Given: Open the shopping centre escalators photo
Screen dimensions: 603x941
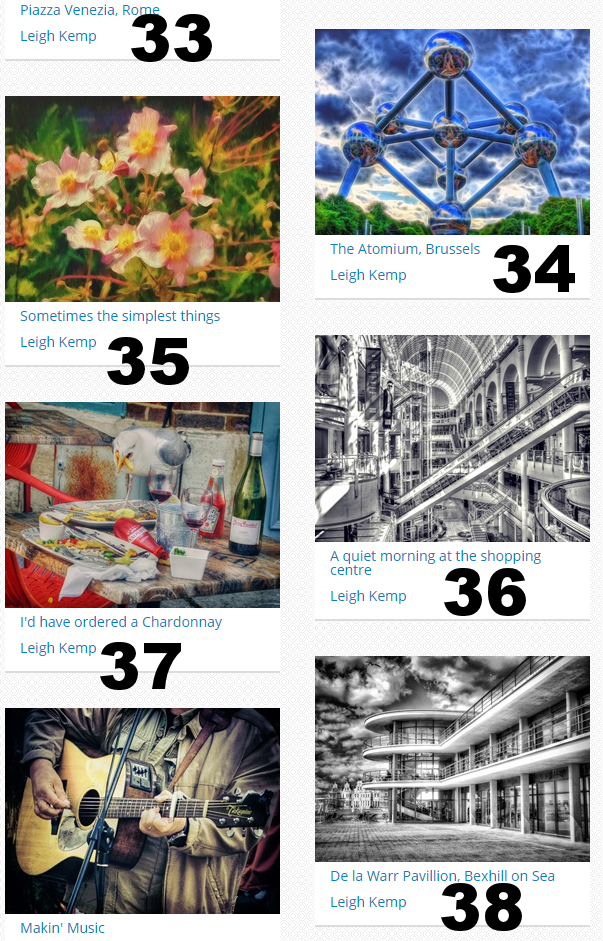Looking at the screenshot, I should tap(452, 438).
